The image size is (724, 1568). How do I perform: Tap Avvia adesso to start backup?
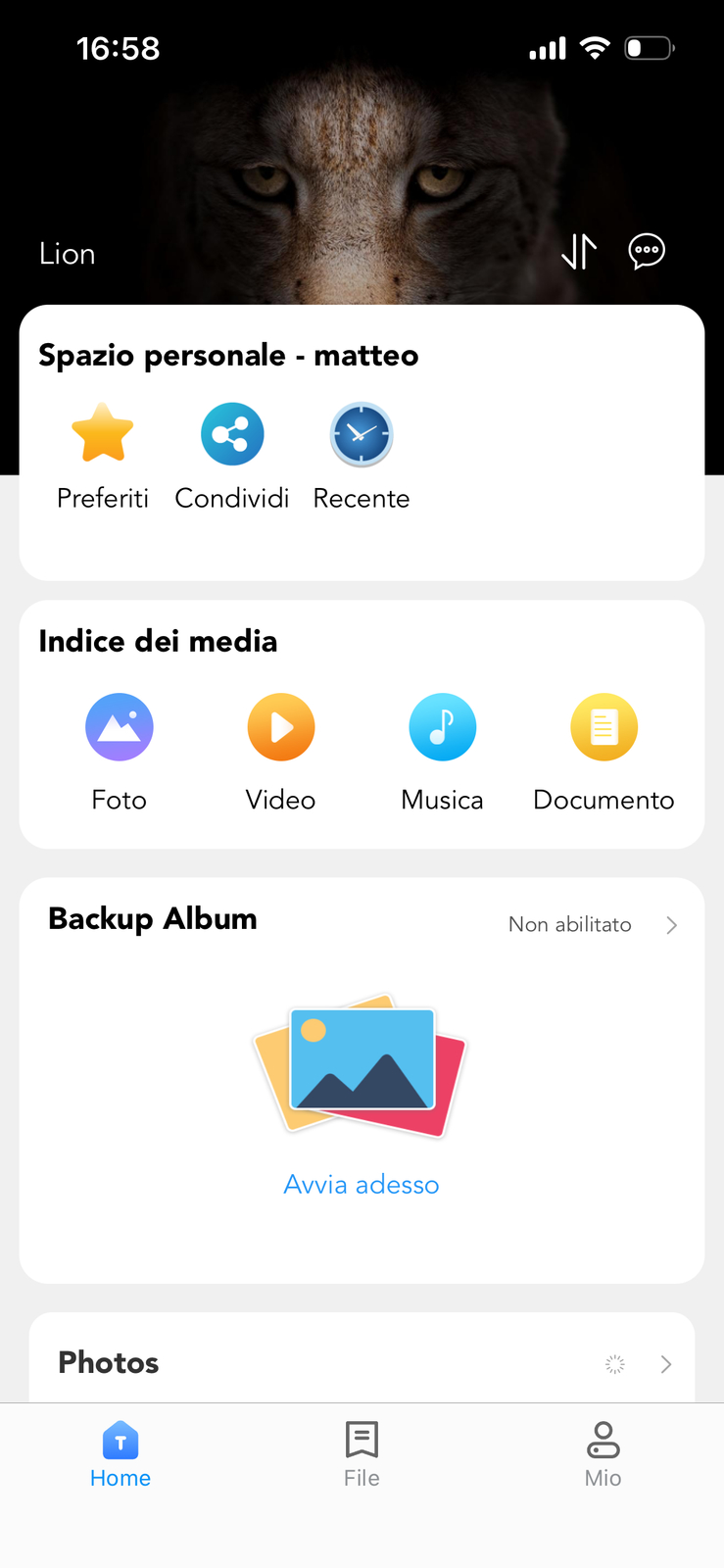click(x=362, y=1185)
